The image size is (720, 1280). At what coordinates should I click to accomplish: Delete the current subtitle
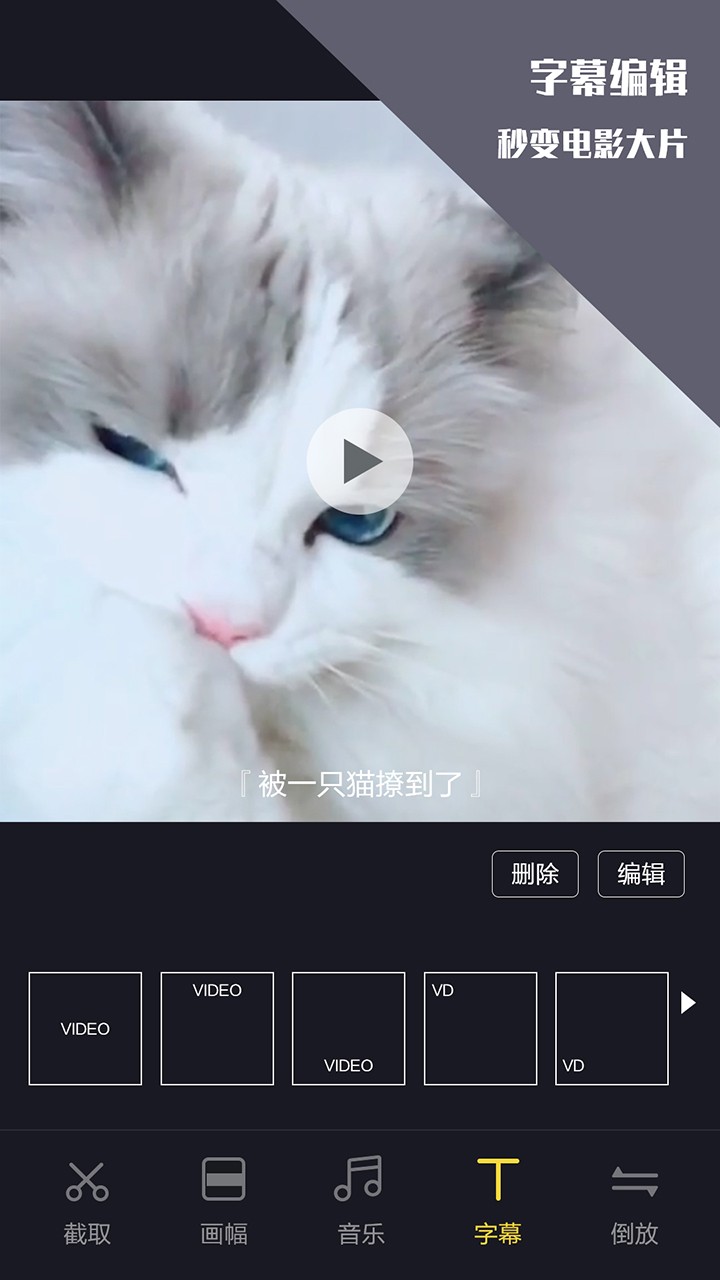click(x=535, y=874)
